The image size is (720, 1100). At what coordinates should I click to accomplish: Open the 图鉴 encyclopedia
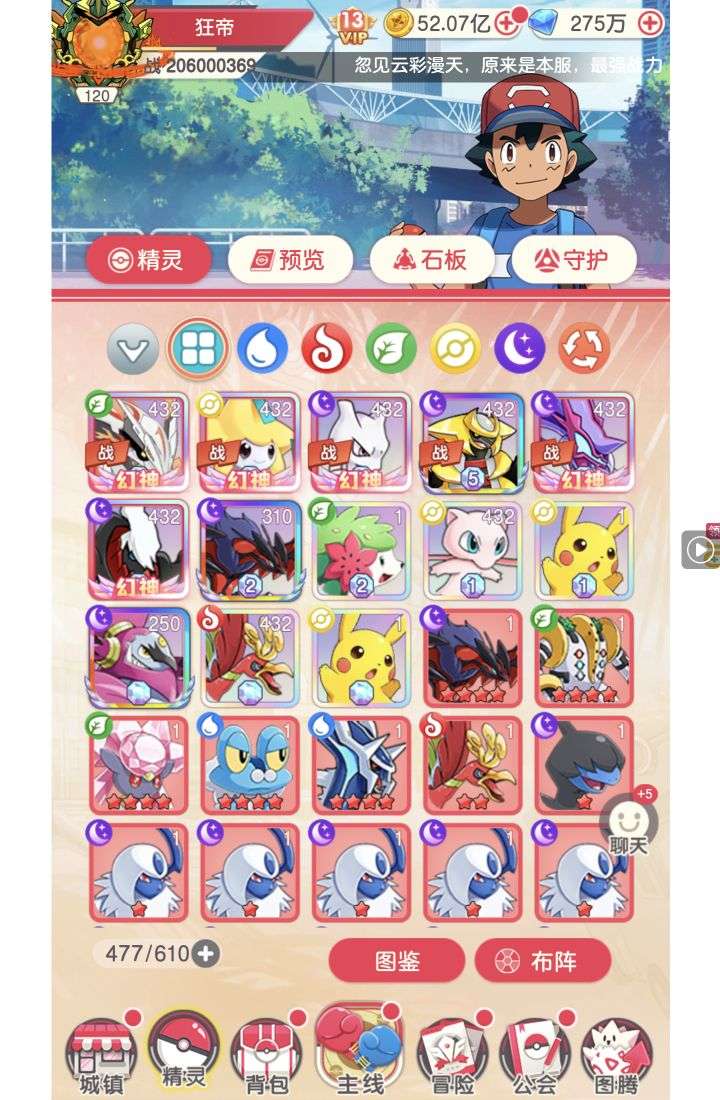[x=397, y=961]
